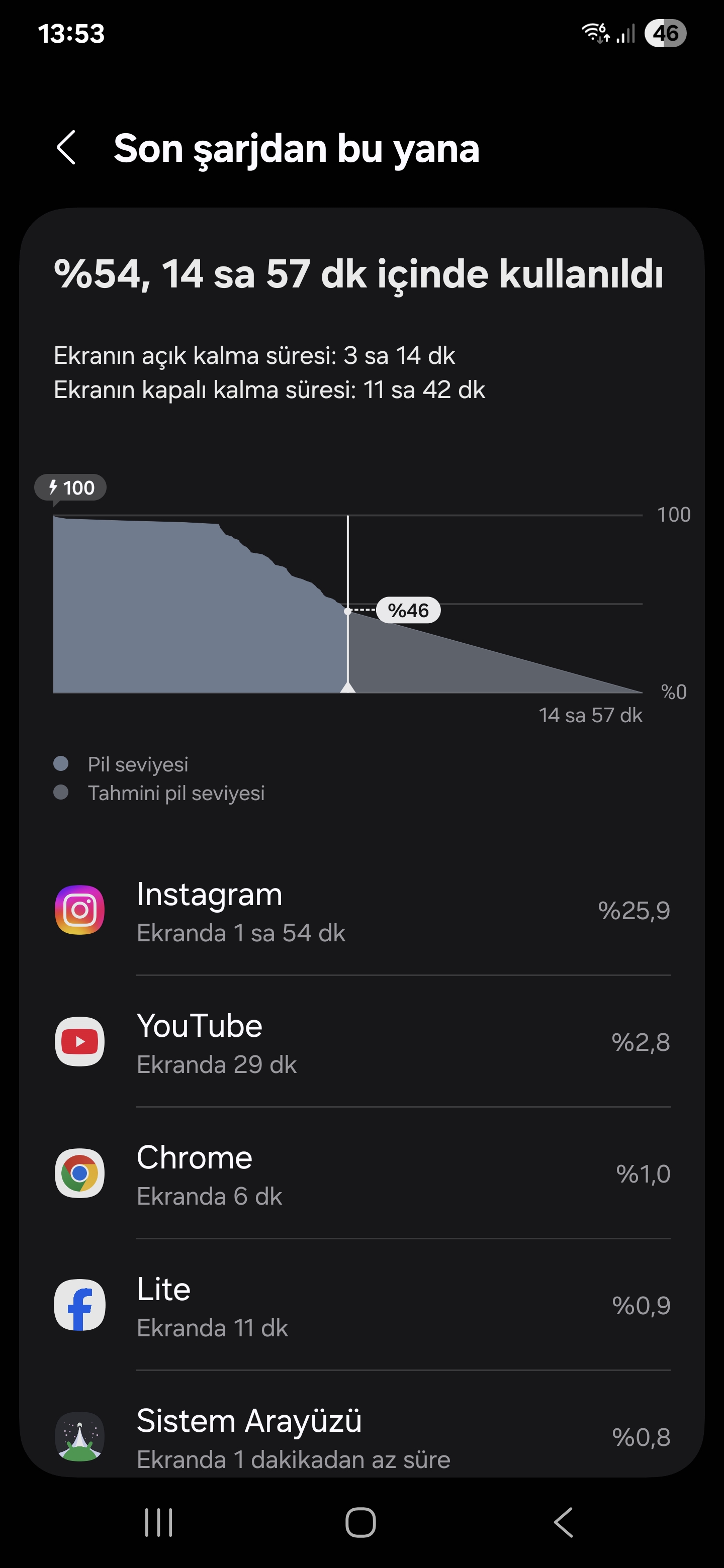Viewport: 724px width, 1568px height.
Task: Tap the battery level graph
Action: pos(348,604)
